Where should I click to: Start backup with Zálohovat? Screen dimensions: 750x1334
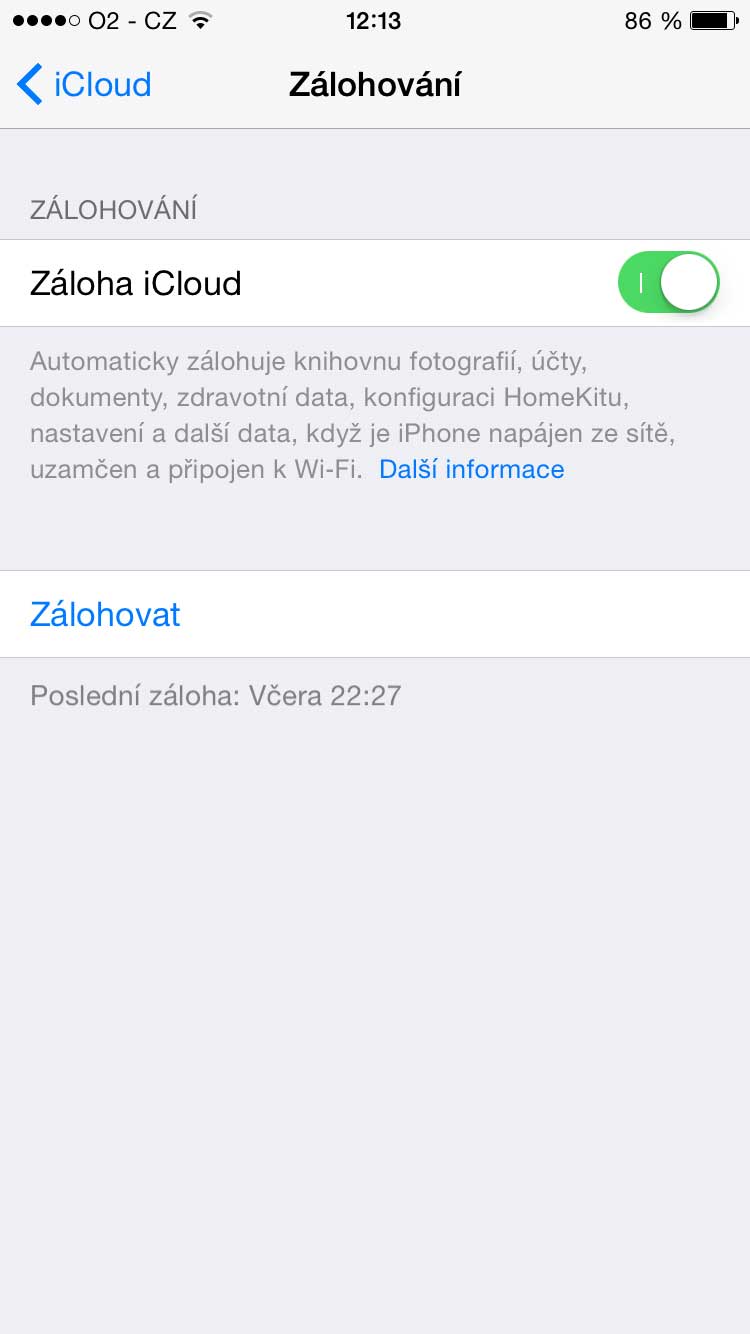[106, 614]
